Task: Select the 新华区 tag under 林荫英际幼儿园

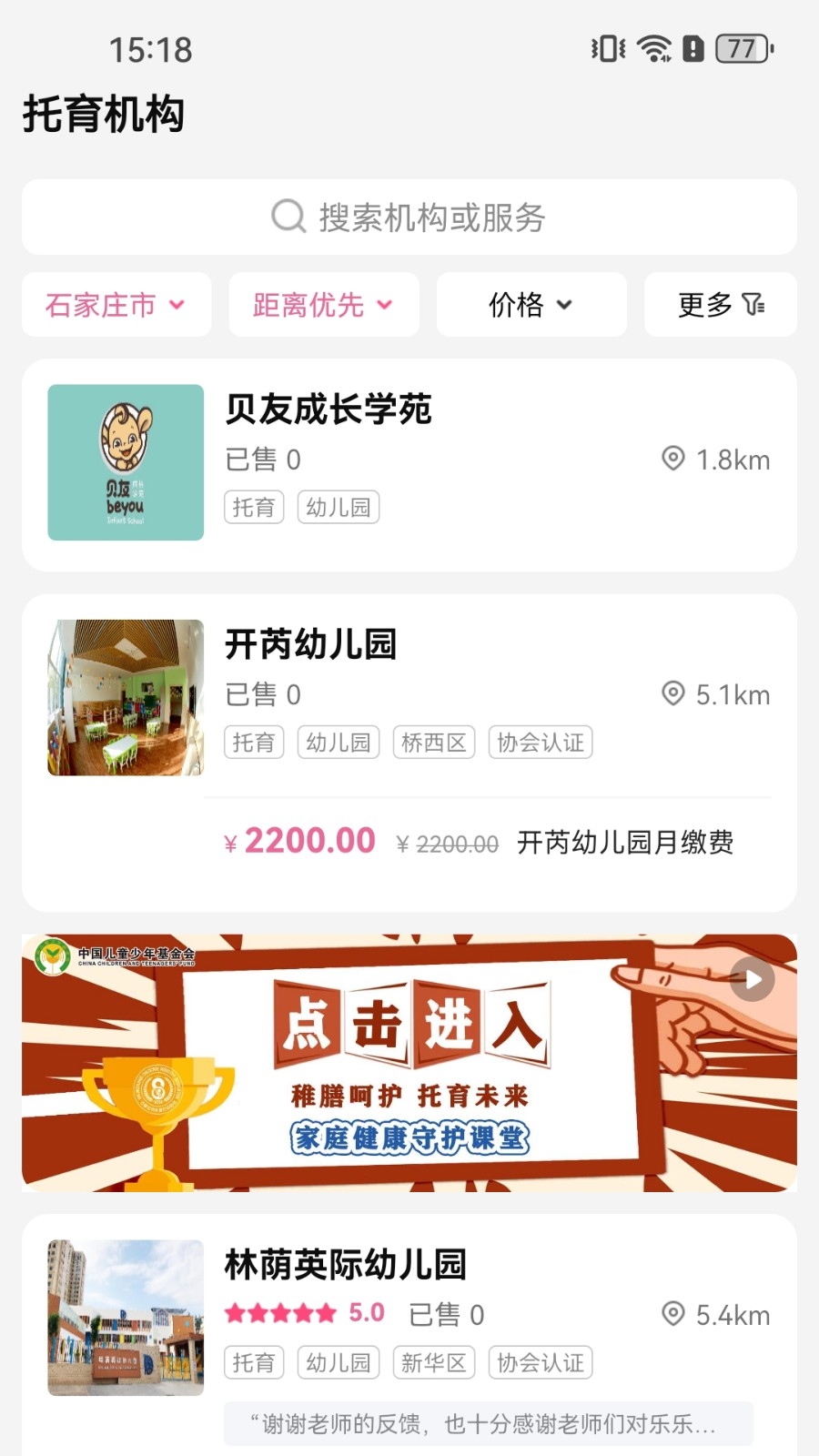Action: point(434,1362)
